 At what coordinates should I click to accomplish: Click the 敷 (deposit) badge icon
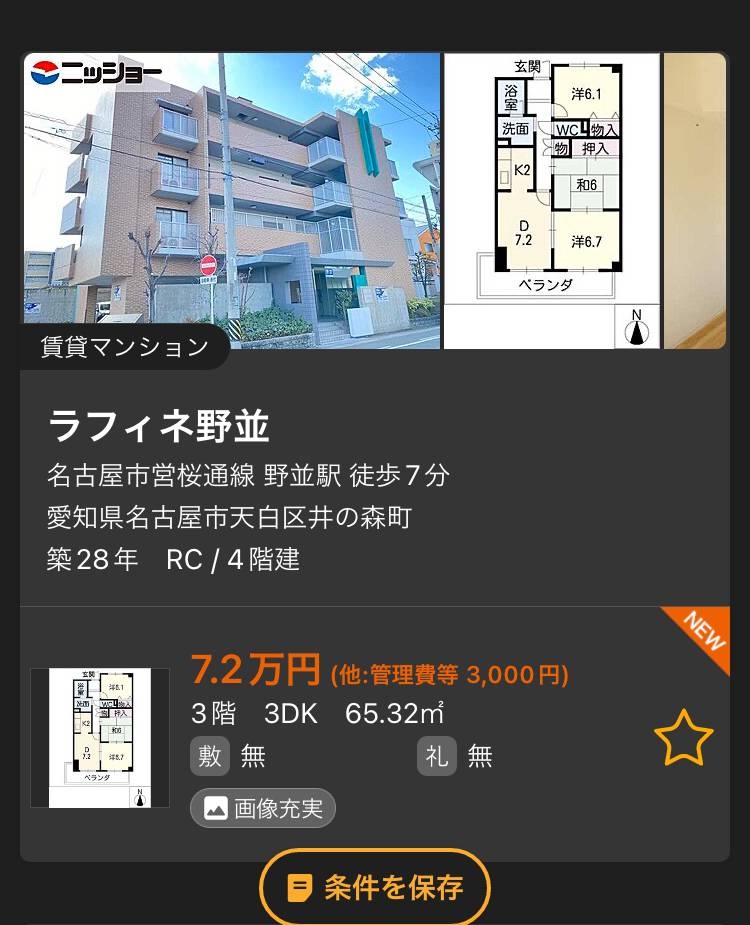tap(208, 756)
